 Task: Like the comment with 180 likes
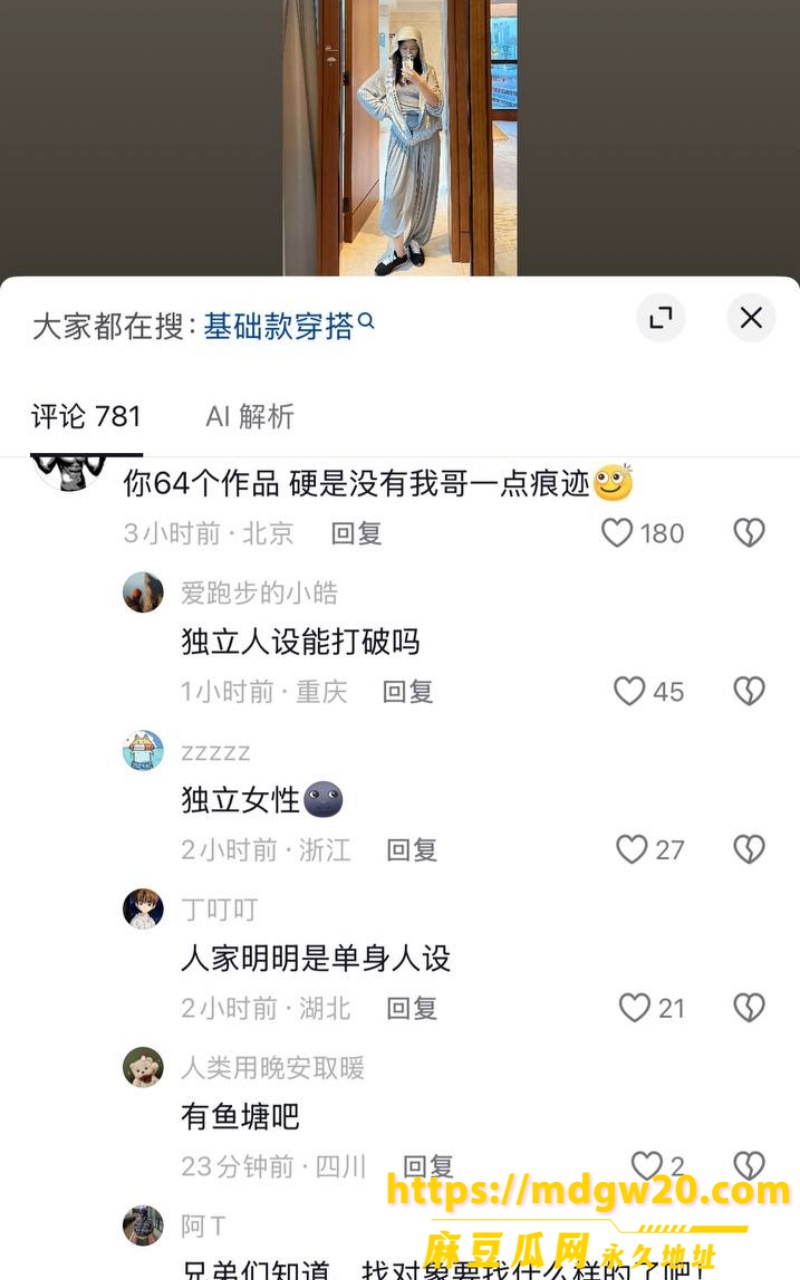click(x=617, y=533)
